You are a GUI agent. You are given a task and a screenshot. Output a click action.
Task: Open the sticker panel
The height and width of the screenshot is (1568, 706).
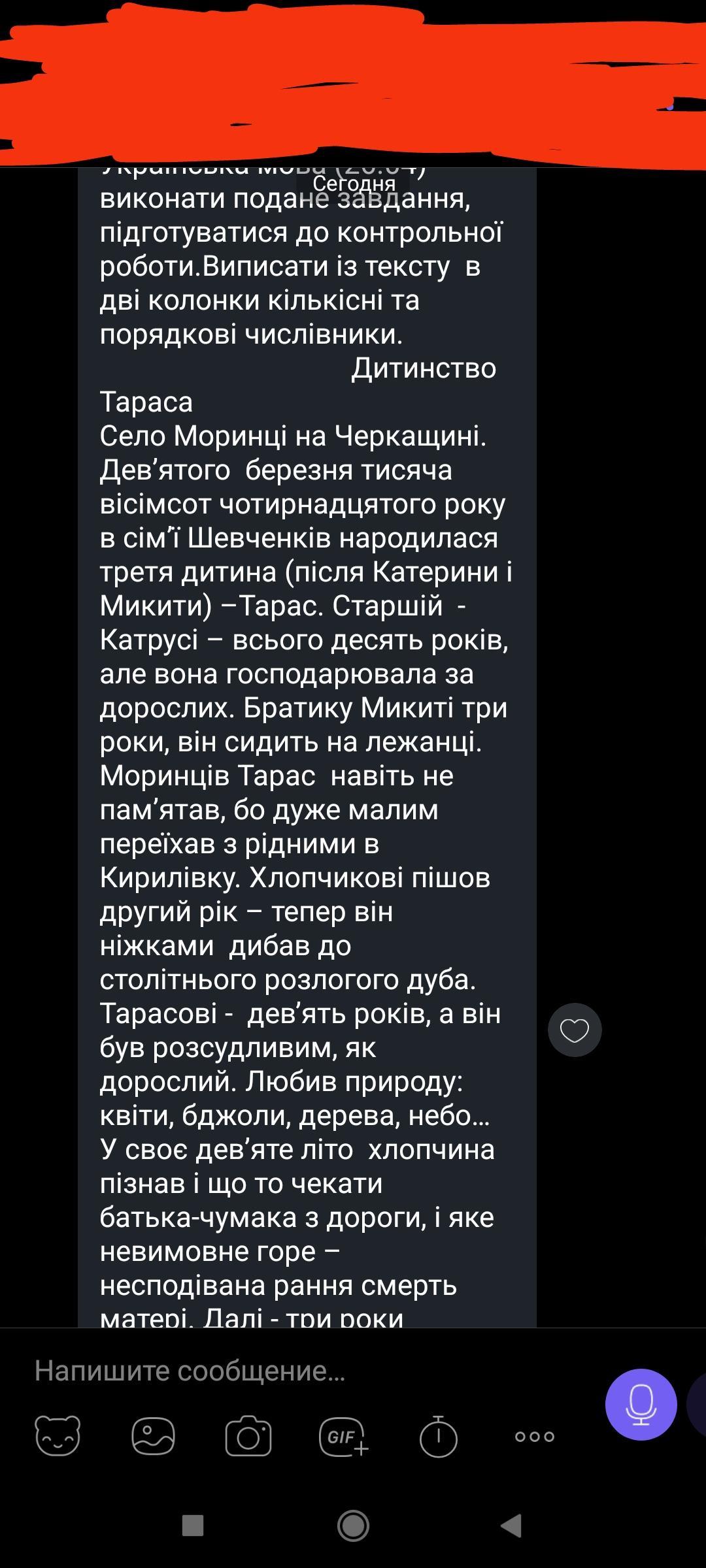click(58, 1436)
